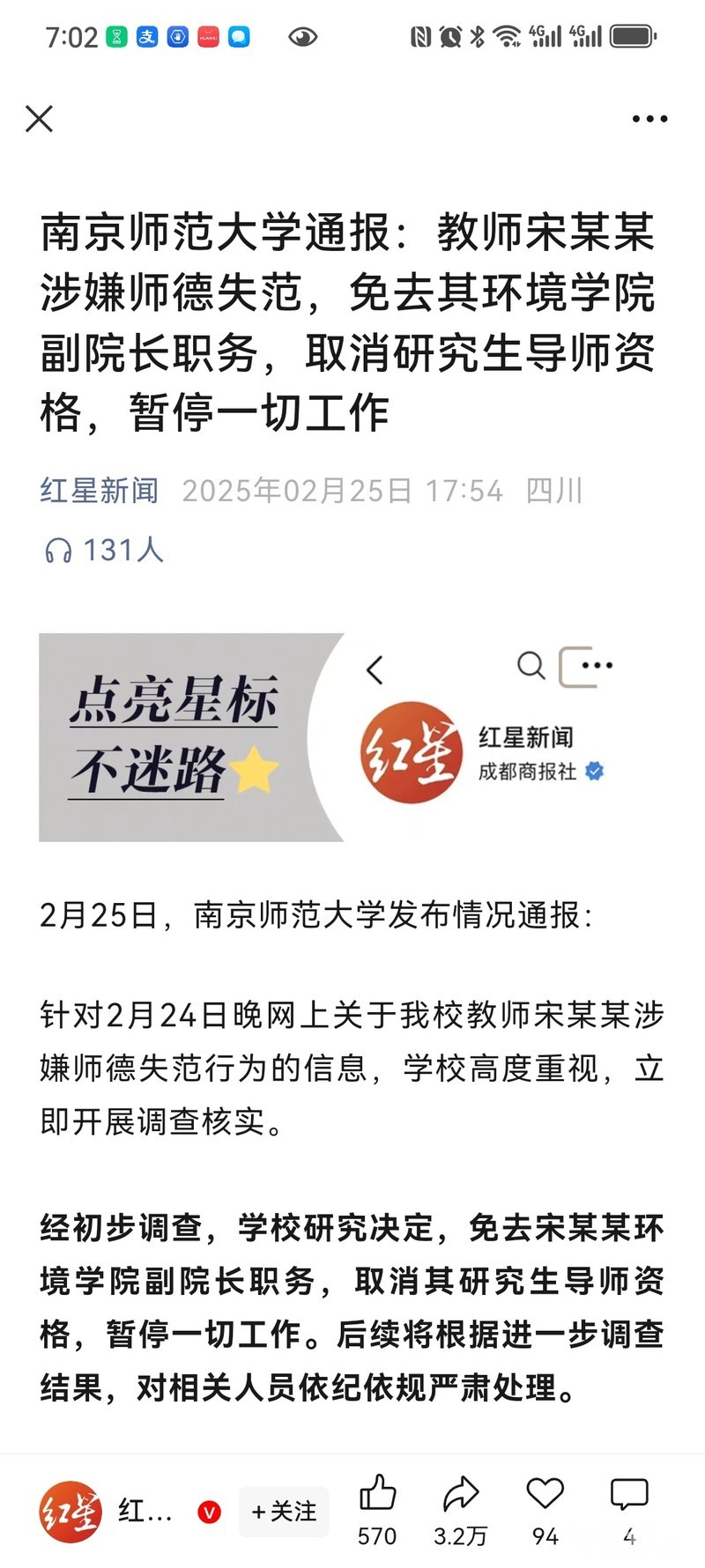The height and width of the screenshot is (1568, 705).
Task: Open the comments section
Action: point(629,1494)
